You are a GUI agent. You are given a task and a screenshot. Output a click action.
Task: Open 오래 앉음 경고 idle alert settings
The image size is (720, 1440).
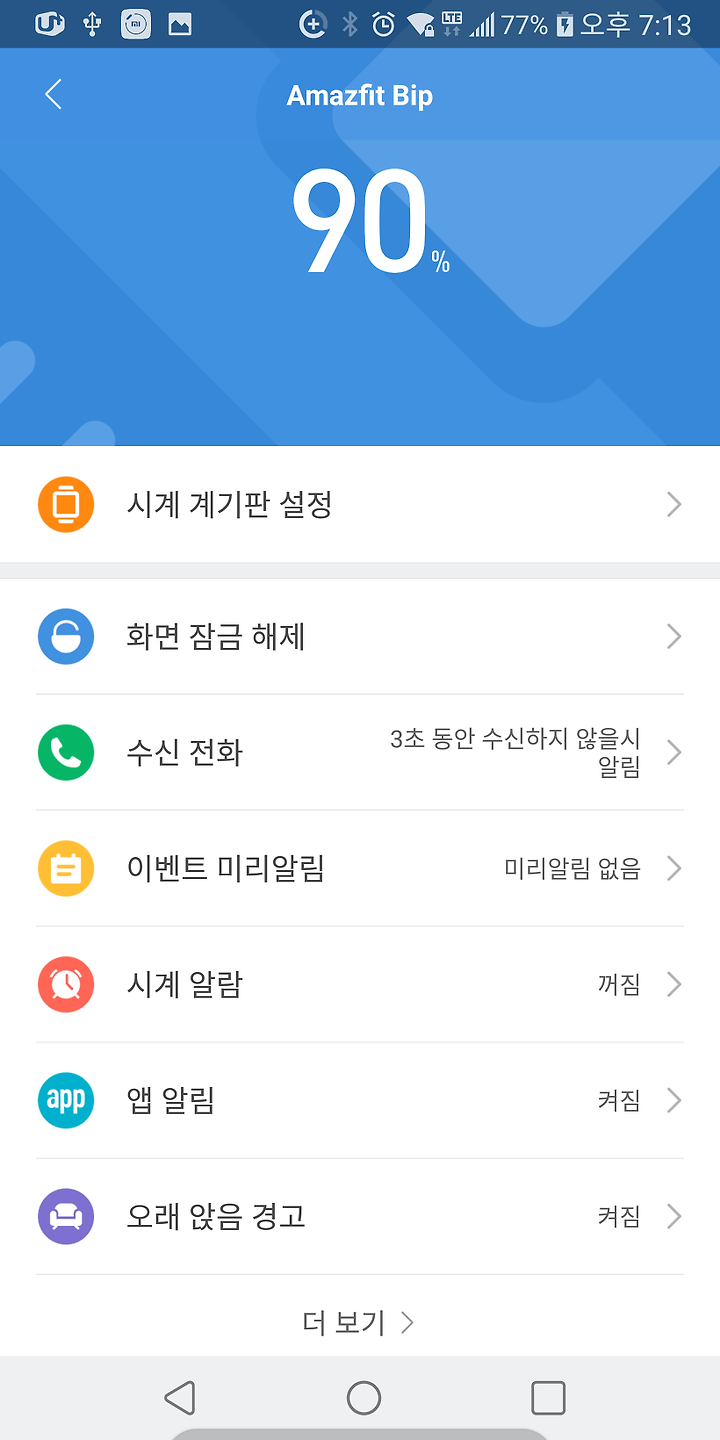pos(360,1217)
